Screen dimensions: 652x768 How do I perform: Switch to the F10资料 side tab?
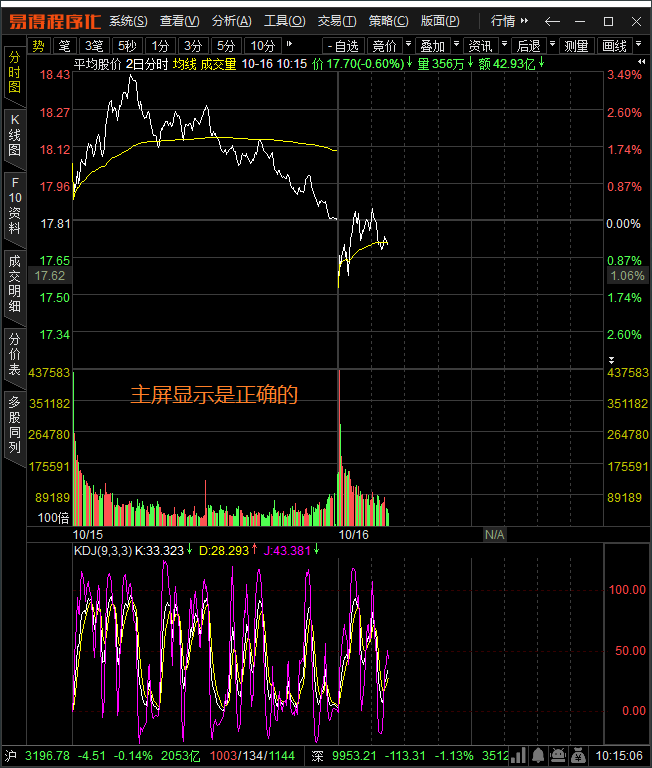(14, 206)
